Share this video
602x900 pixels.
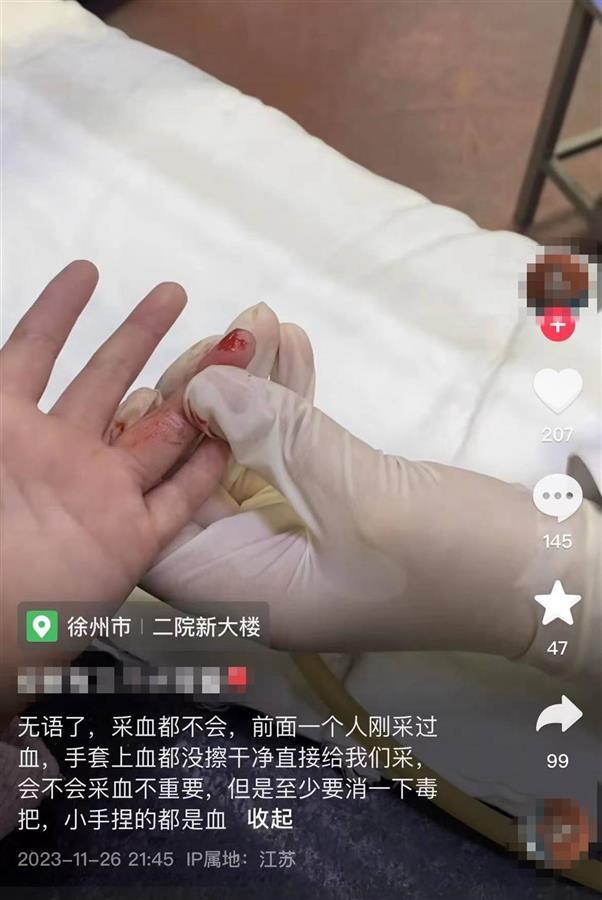(x=557, y=716)
